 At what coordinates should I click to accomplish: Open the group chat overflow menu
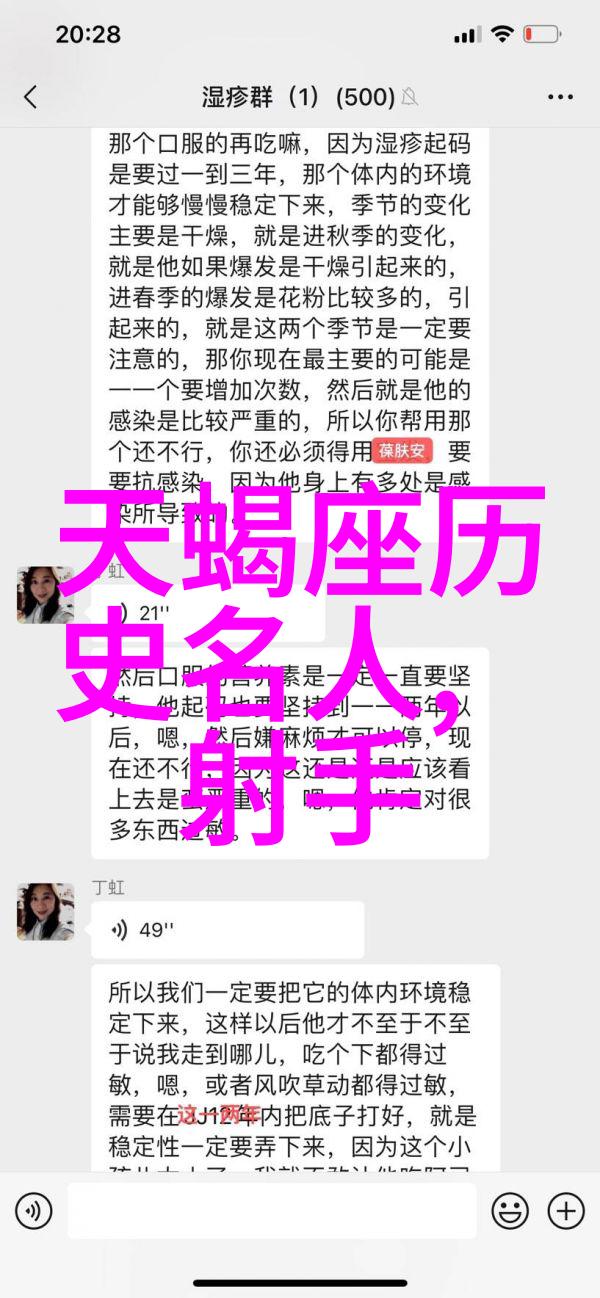pyautogui.click(x=560, y=97)
